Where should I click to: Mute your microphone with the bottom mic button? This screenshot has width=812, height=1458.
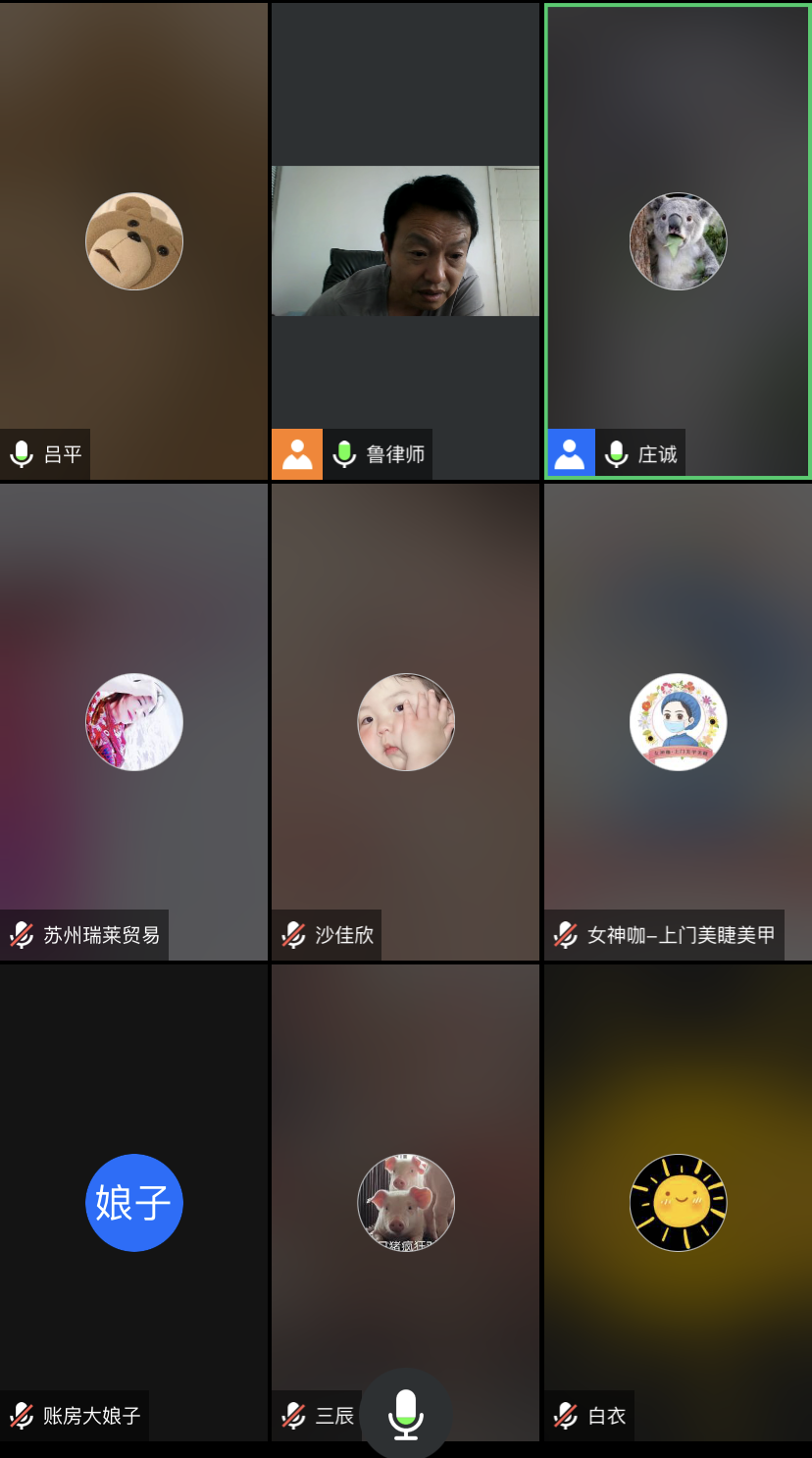tap(405, 1414)
